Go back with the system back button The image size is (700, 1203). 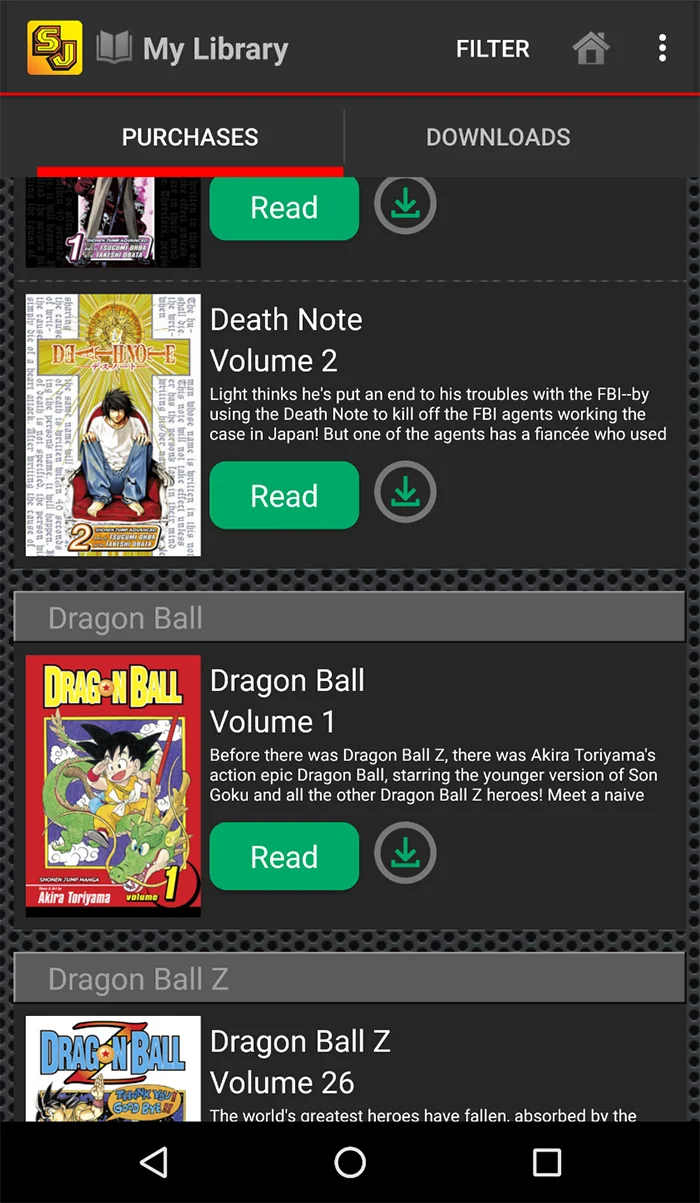153,1162
